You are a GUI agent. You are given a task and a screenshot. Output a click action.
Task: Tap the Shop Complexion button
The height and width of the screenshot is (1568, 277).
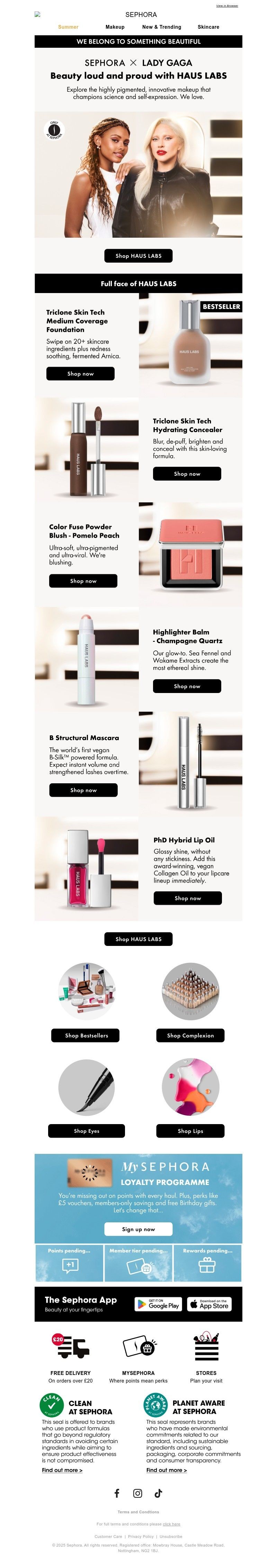point(190,1036)
